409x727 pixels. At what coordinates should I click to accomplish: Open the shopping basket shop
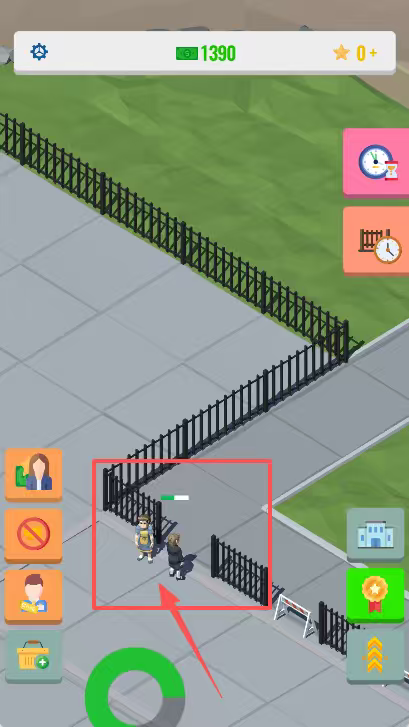tap(33, 656)
